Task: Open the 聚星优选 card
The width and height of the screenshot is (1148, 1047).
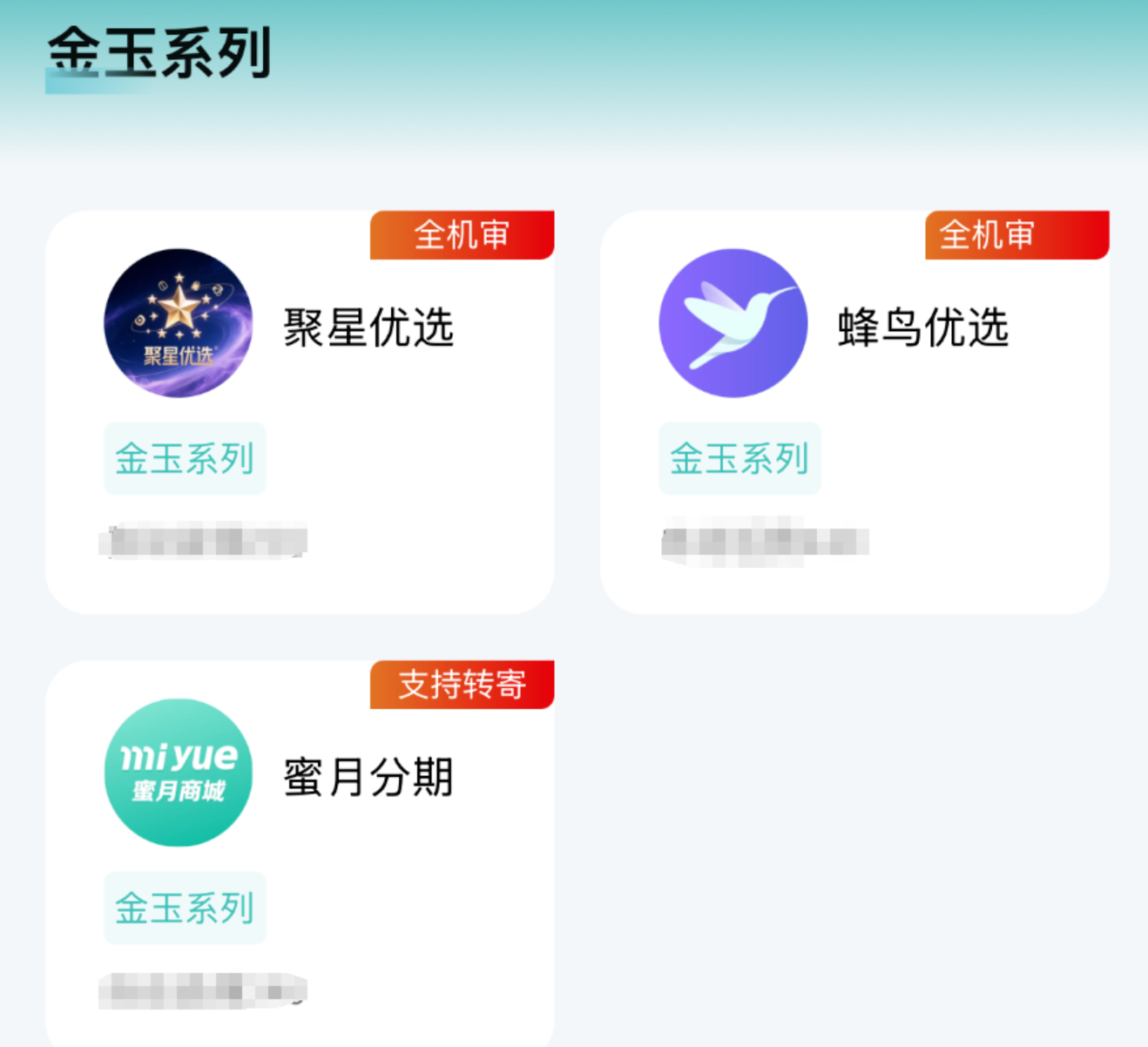Action: tap(299, 411)
